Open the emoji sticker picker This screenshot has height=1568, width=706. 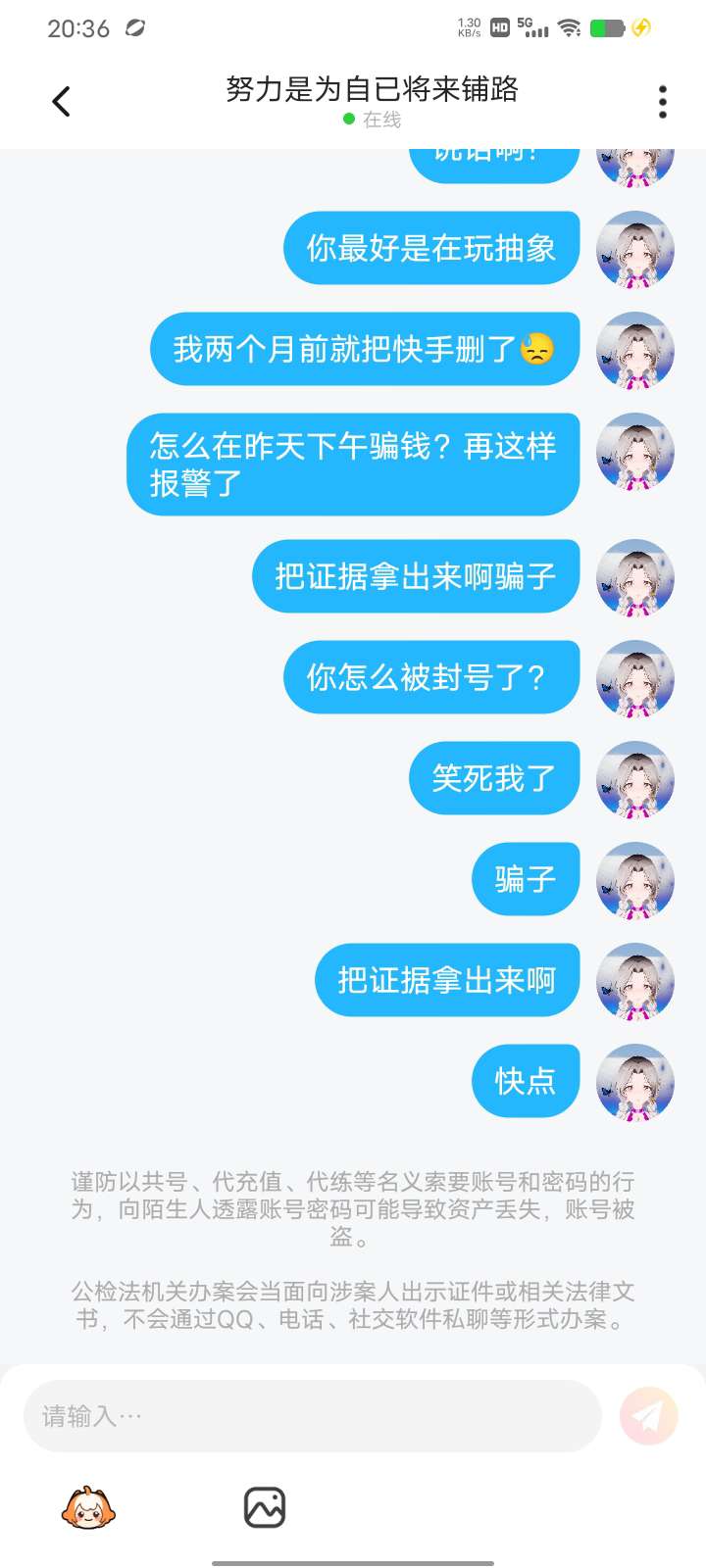click(x=88, y=1507)
